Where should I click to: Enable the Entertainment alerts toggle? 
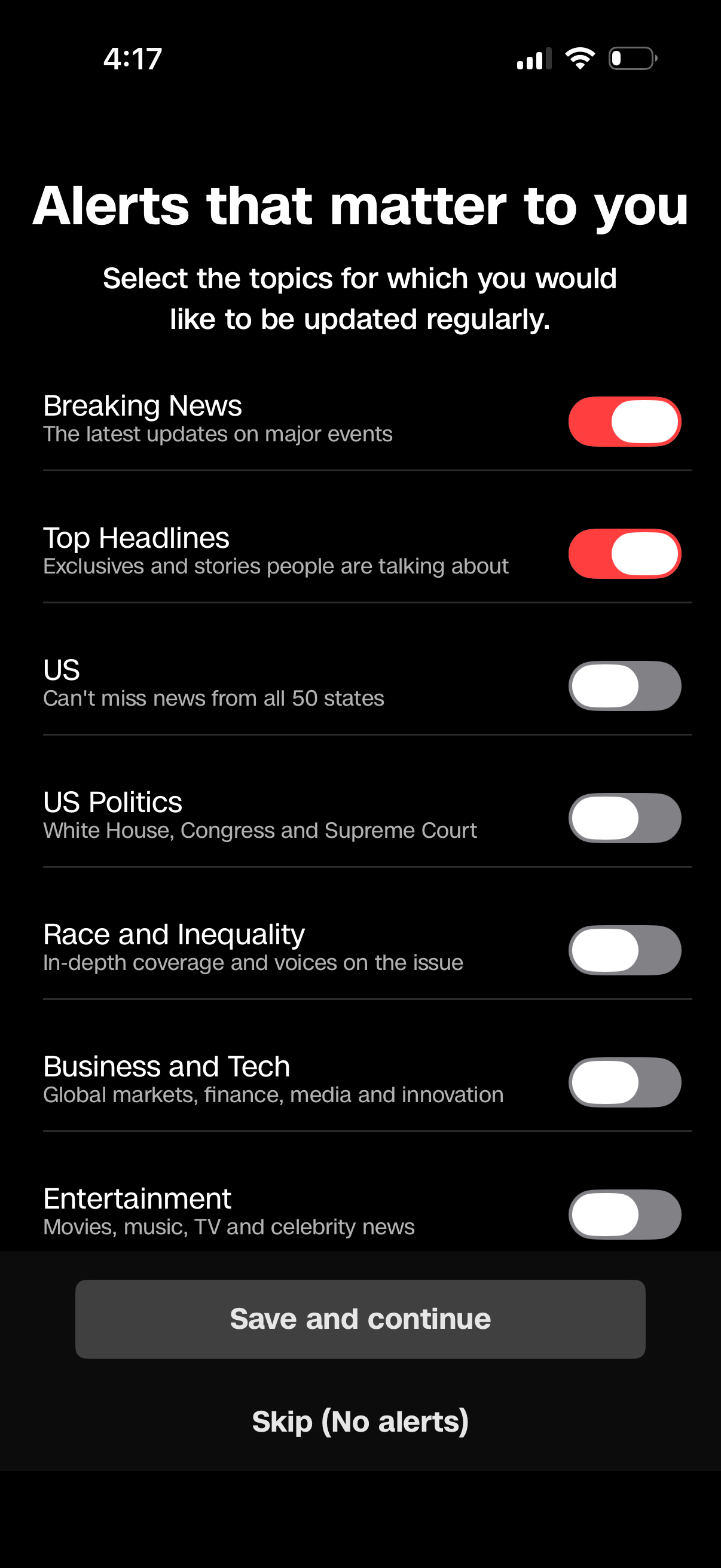tap(624, 1214)
